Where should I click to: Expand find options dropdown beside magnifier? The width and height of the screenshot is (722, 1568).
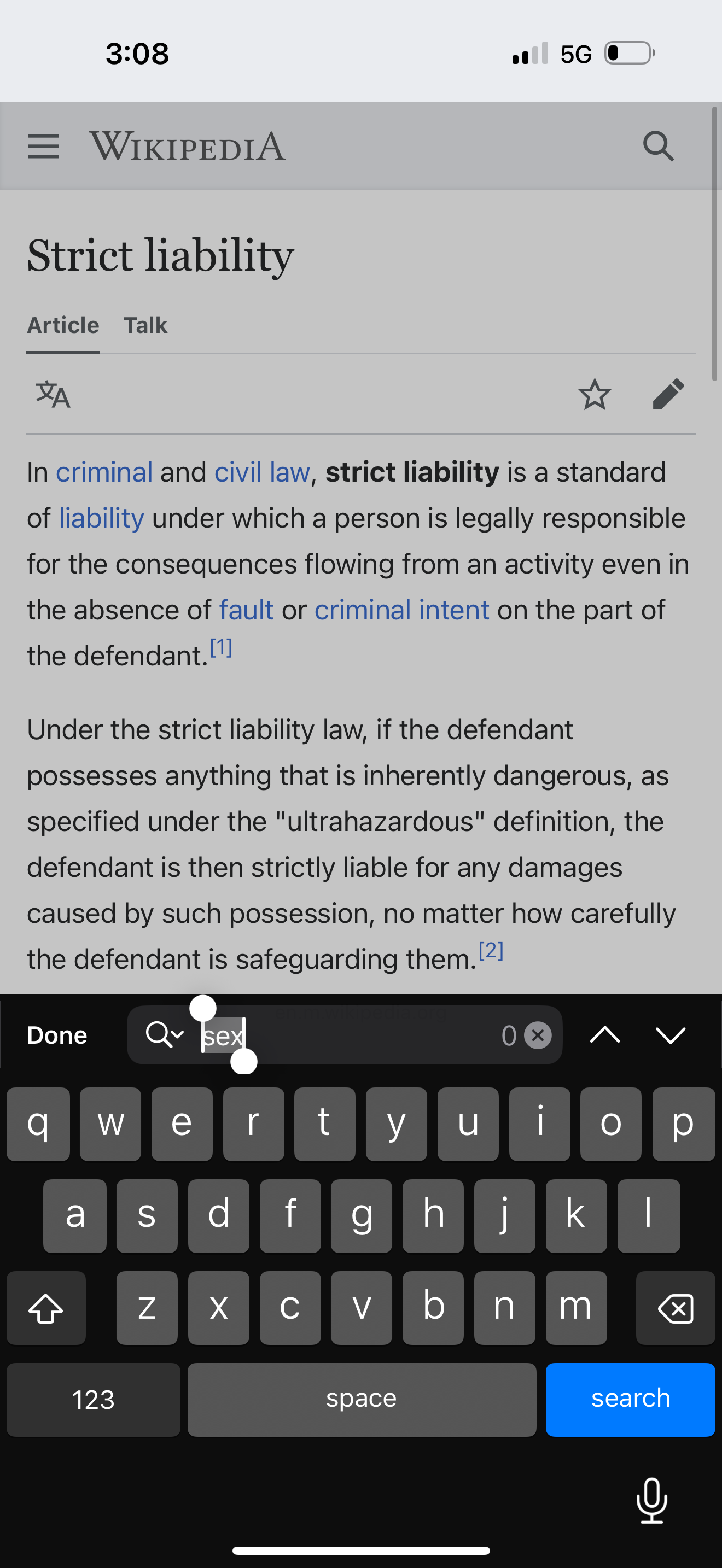click(x=165, y=1034)
